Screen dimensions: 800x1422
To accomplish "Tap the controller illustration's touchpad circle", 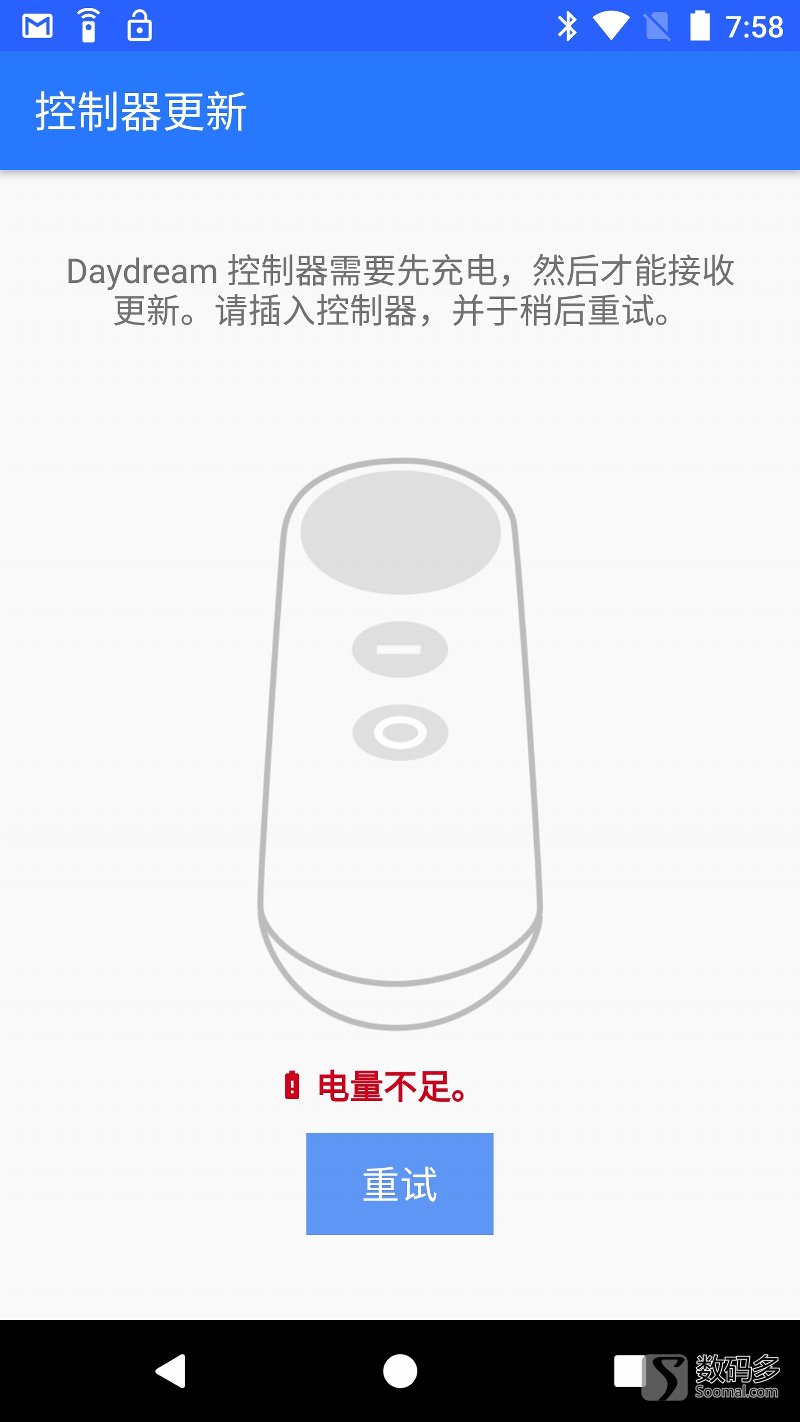I will [x=400, y=530].
